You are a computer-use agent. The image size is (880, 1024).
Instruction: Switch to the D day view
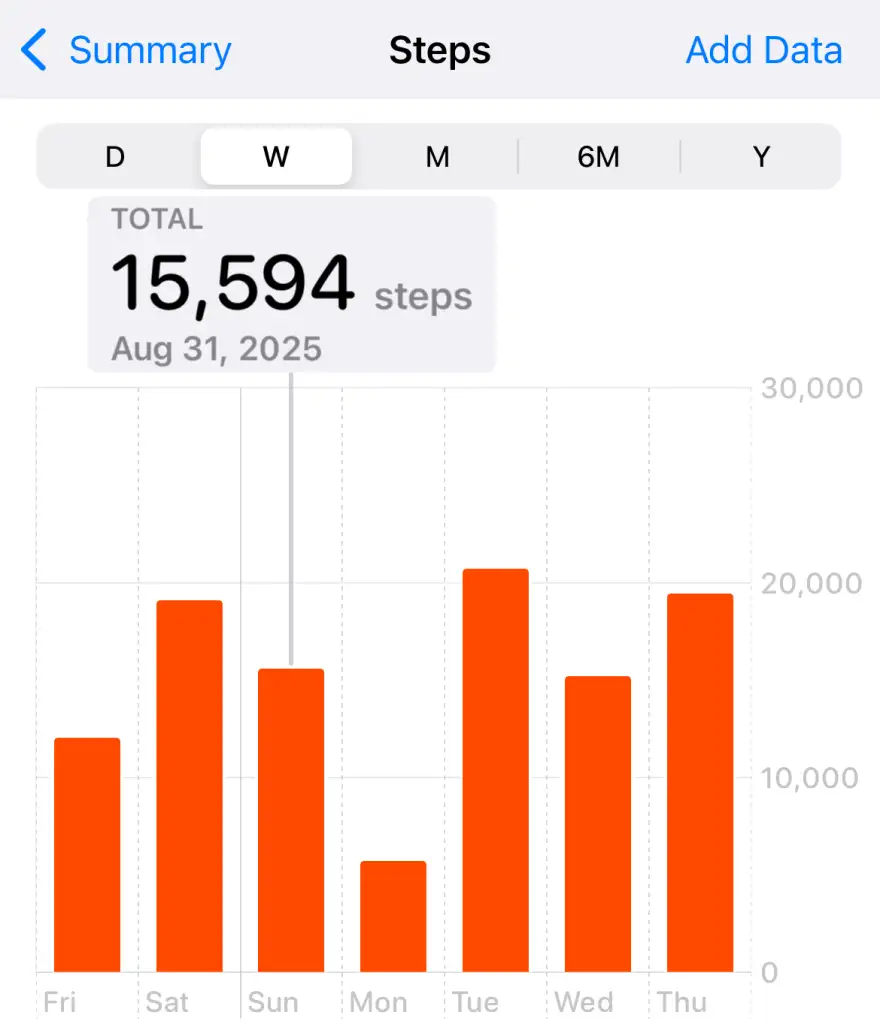click(116, 157)
